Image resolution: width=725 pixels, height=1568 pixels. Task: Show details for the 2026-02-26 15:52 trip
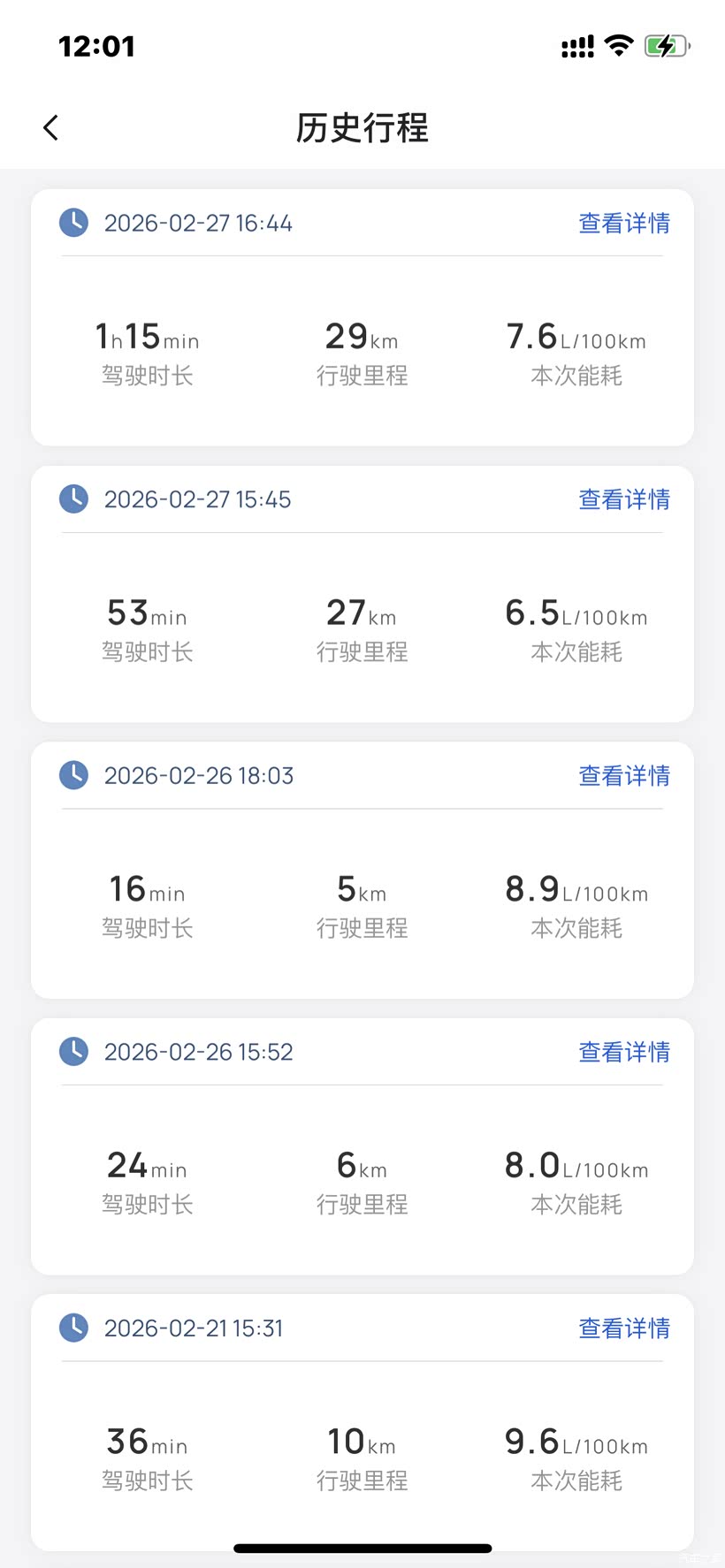(623, 1053)
